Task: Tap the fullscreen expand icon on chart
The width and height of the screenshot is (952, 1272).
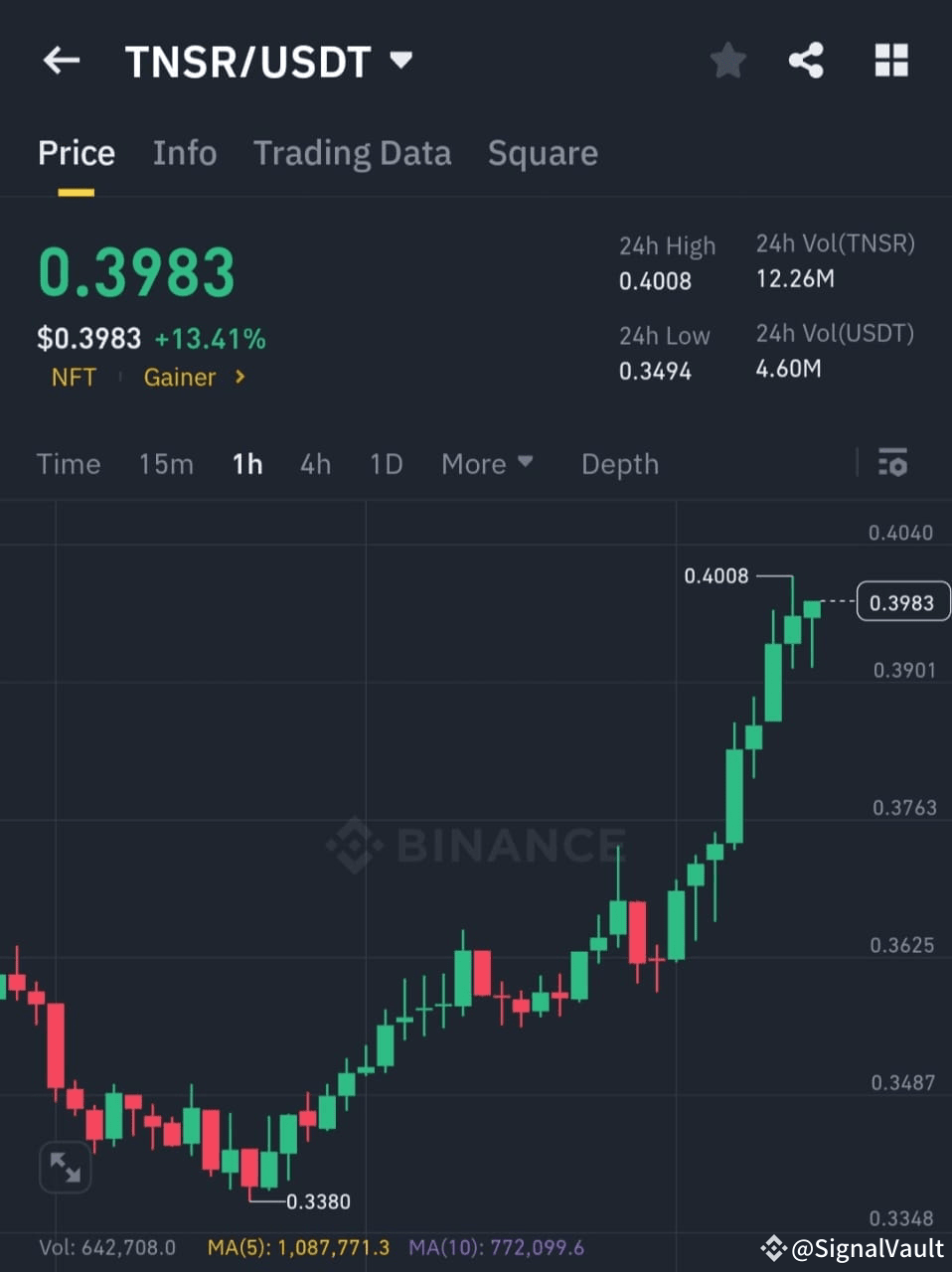Action: [65, 1167]
